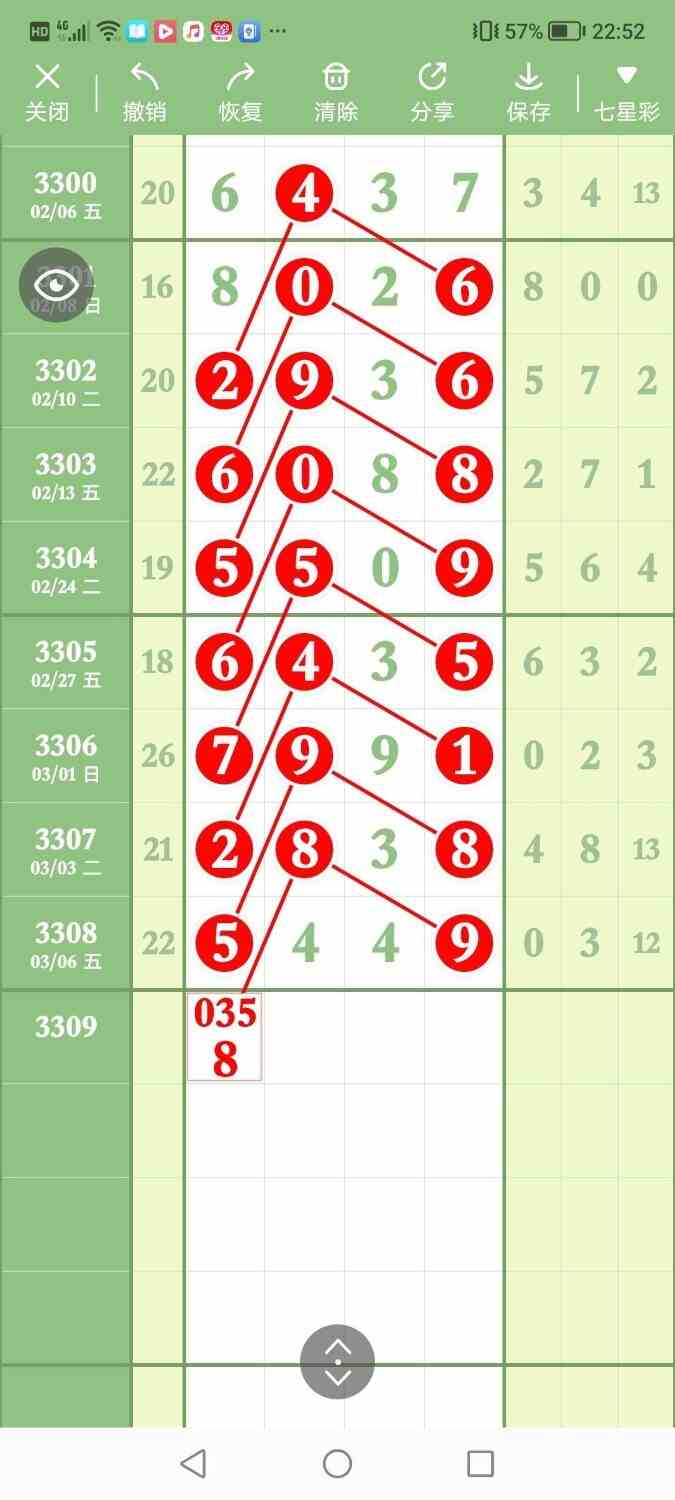Open recent apps from navigation bar
The width and height of the screenshot is (675, 1500).
(x=481, y=1464)
